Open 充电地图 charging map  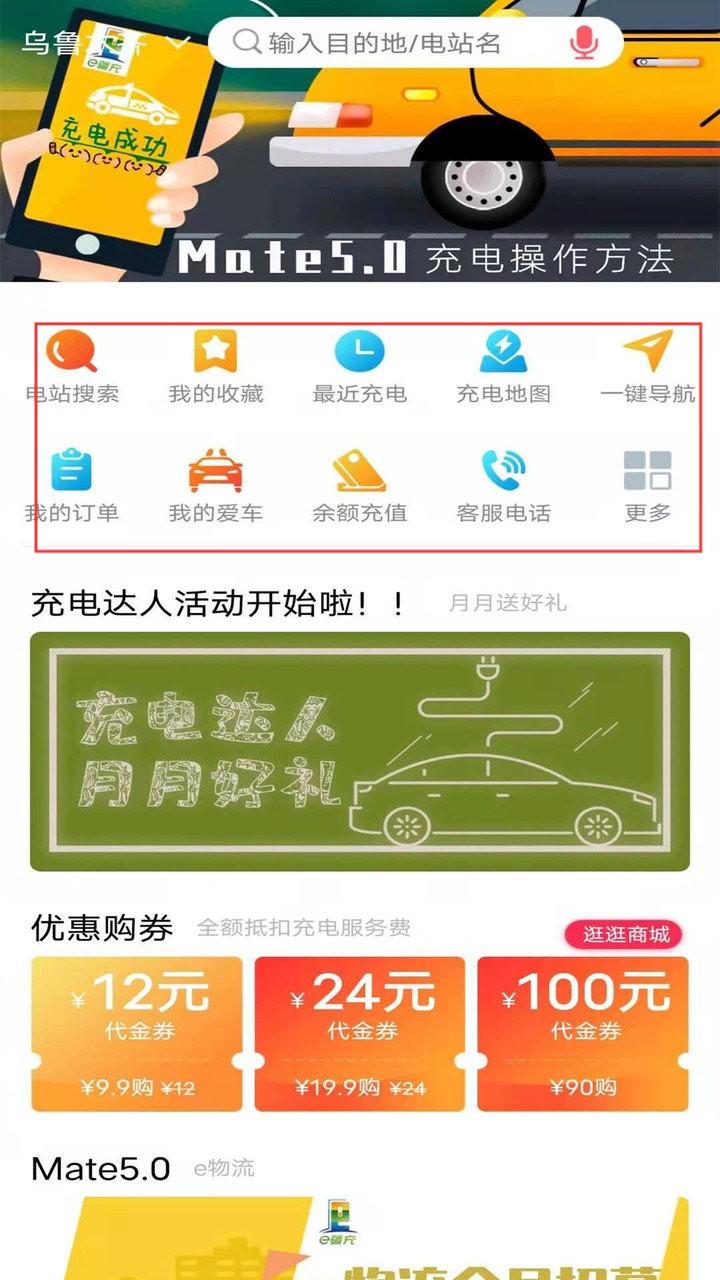[504, 367]
